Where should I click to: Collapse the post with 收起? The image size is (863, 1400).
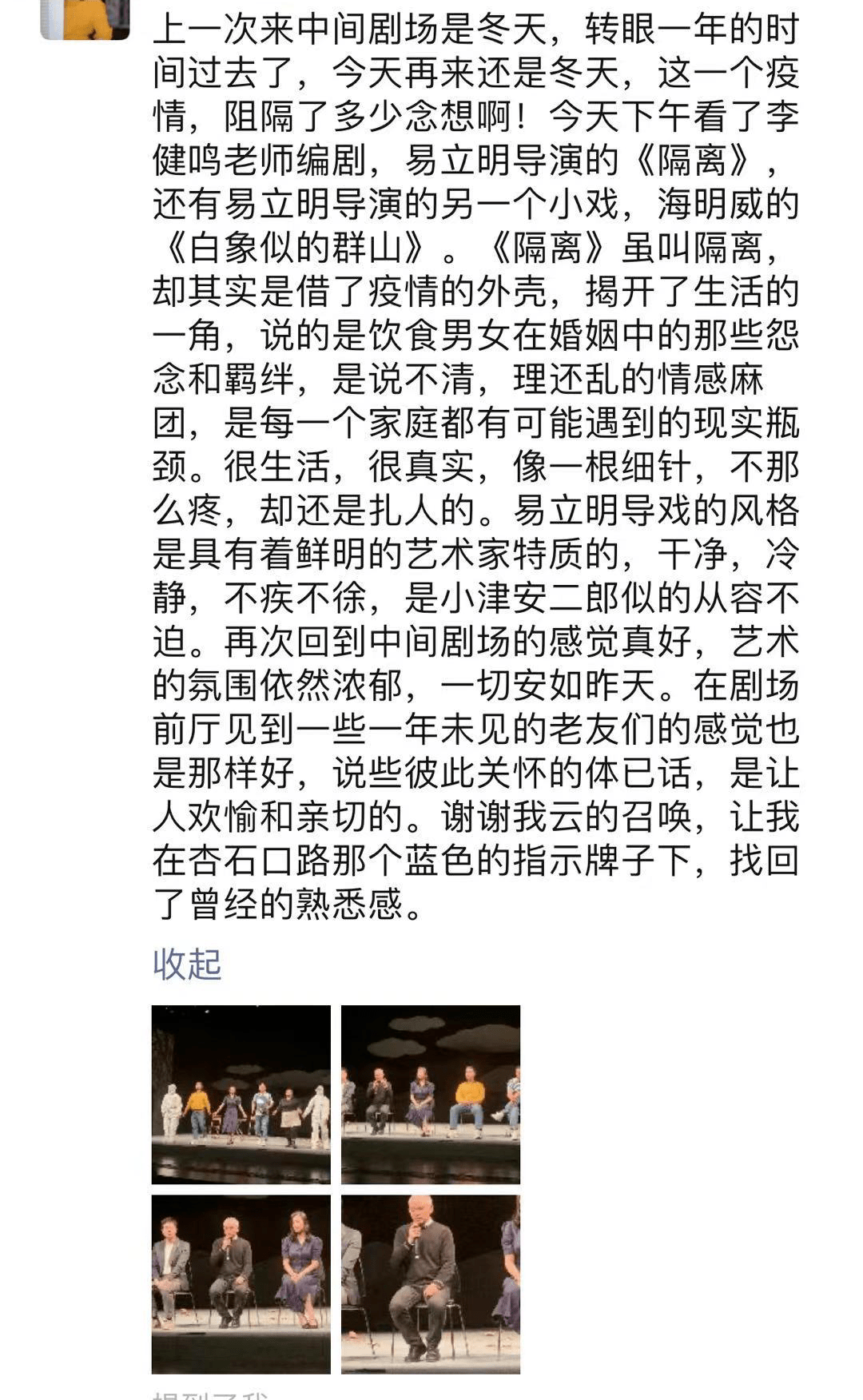(187, 964)
